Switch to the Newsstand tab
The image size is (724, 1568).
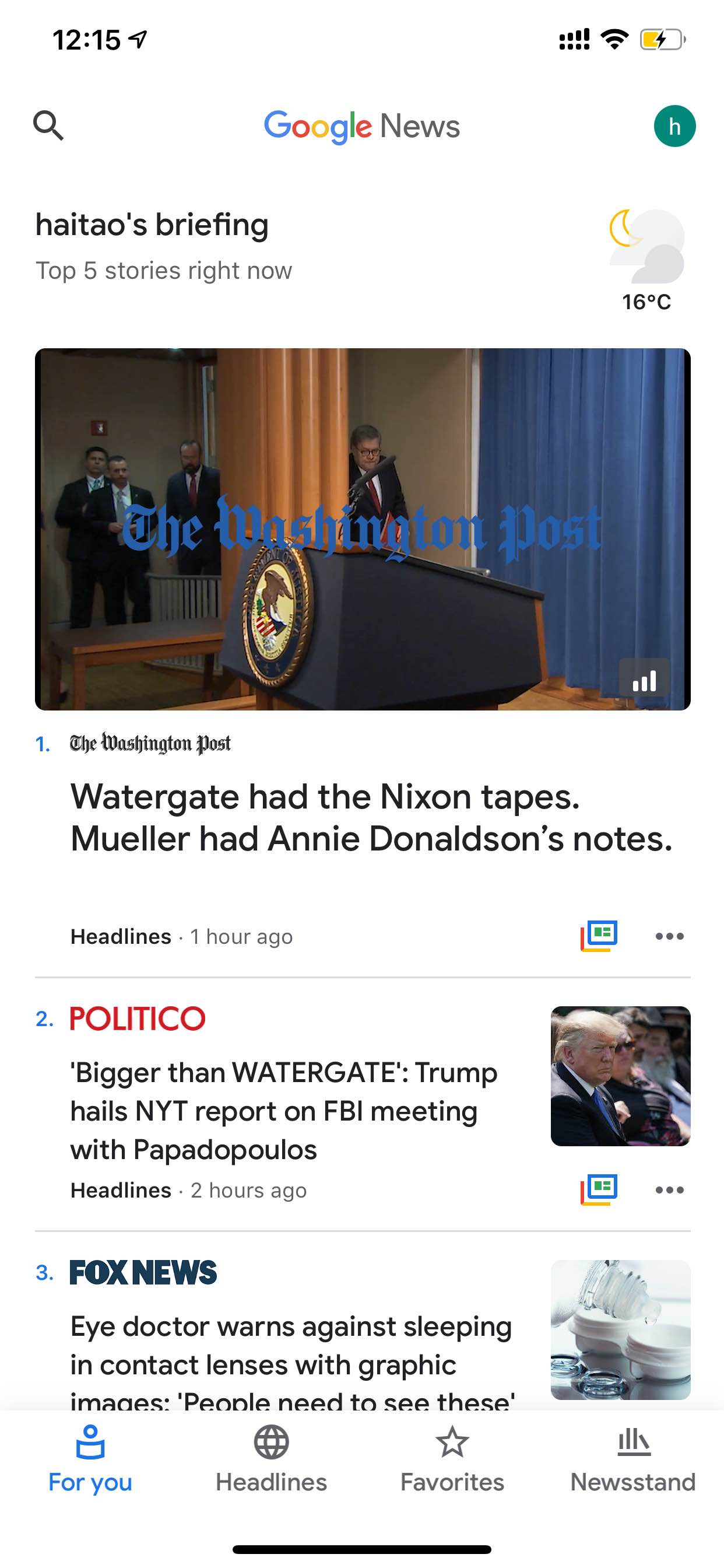[x=633, y=1459]
